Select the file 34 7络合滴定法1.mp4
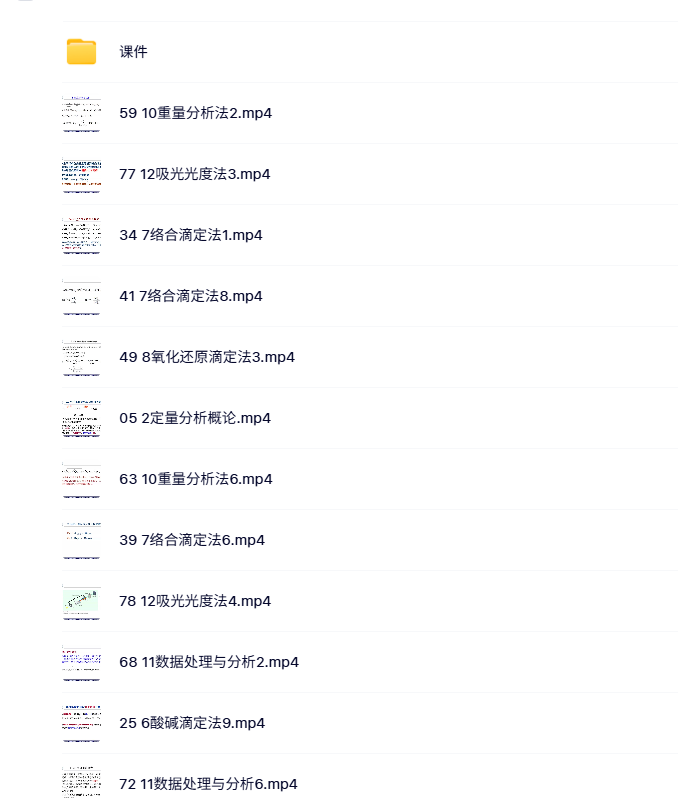The image size is (678, 798). pyautogui.click(x=190, y=235)
